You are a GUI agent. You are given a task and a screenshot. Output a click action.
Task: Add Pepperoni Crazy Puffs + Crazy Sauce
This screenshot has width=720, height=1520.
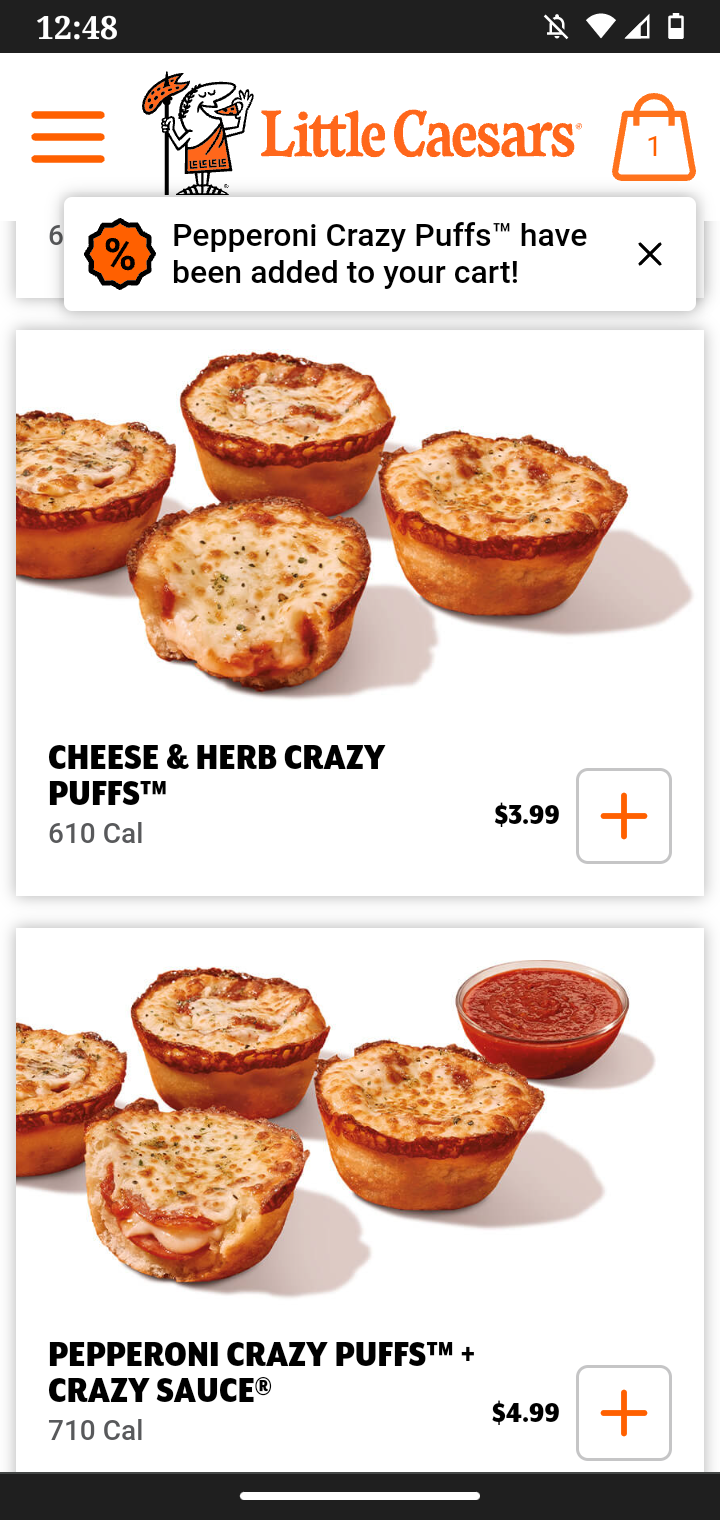(623, 1412)
